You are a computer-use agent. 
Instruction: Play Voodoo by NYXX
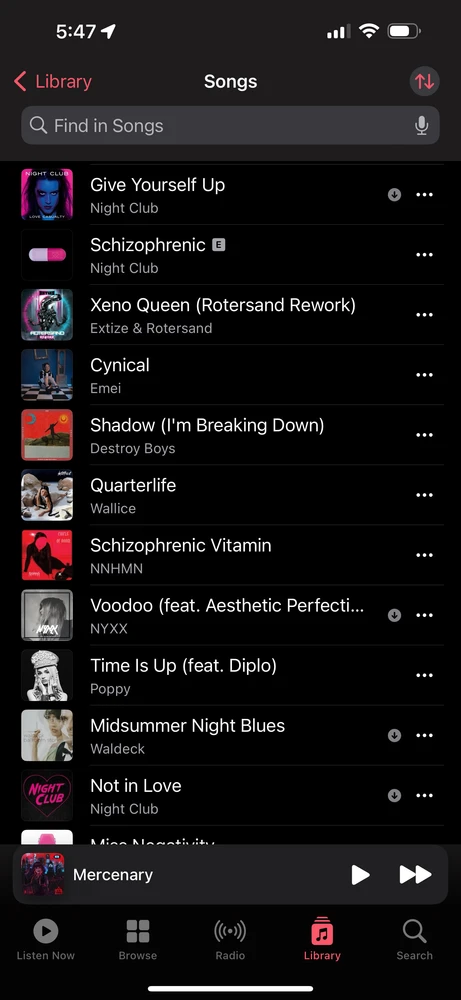click(232, 615)
